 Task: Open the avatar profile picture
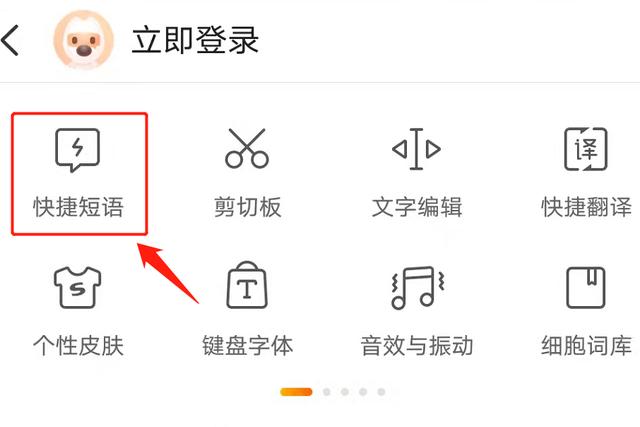(x=85, y=41)
